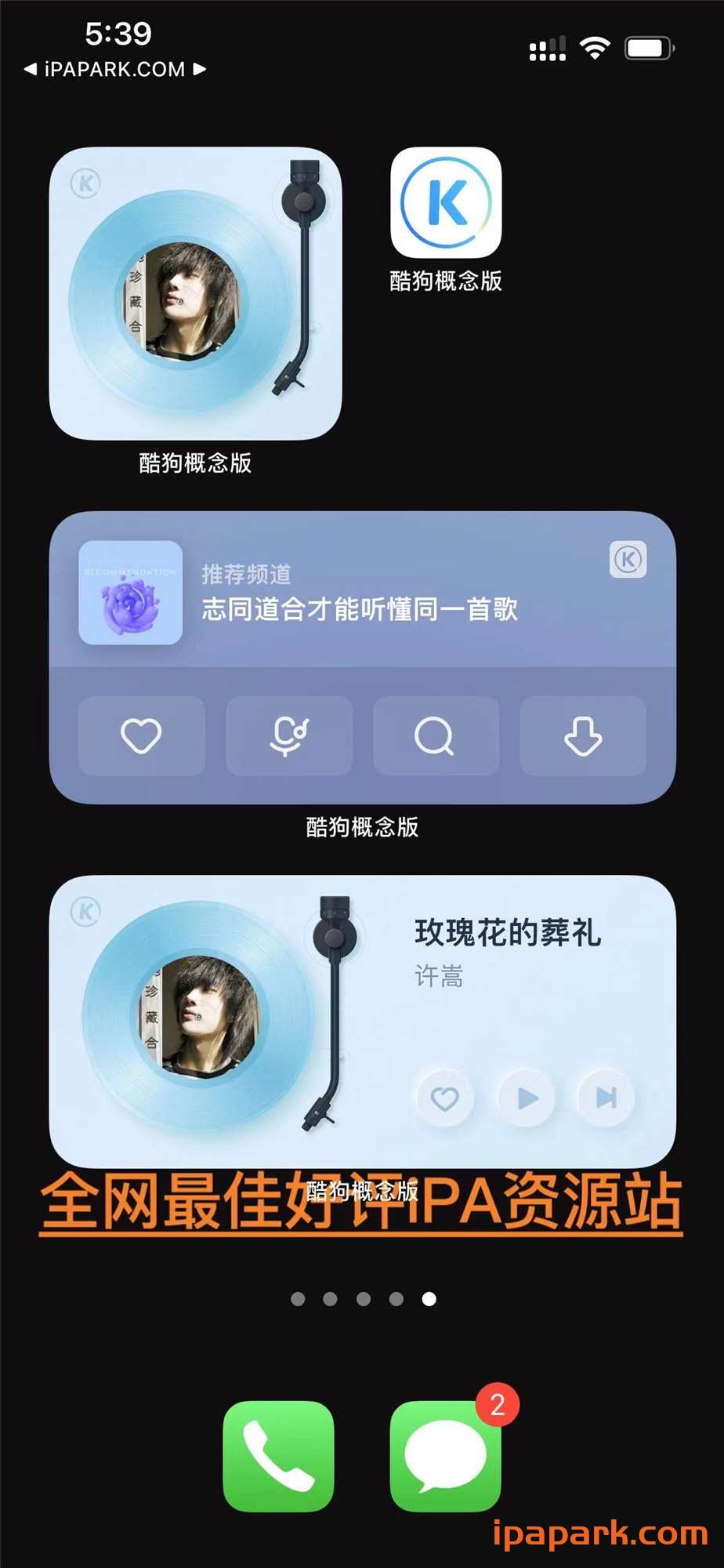
Task: Open the Phone app
Action: coord(280,1457)
